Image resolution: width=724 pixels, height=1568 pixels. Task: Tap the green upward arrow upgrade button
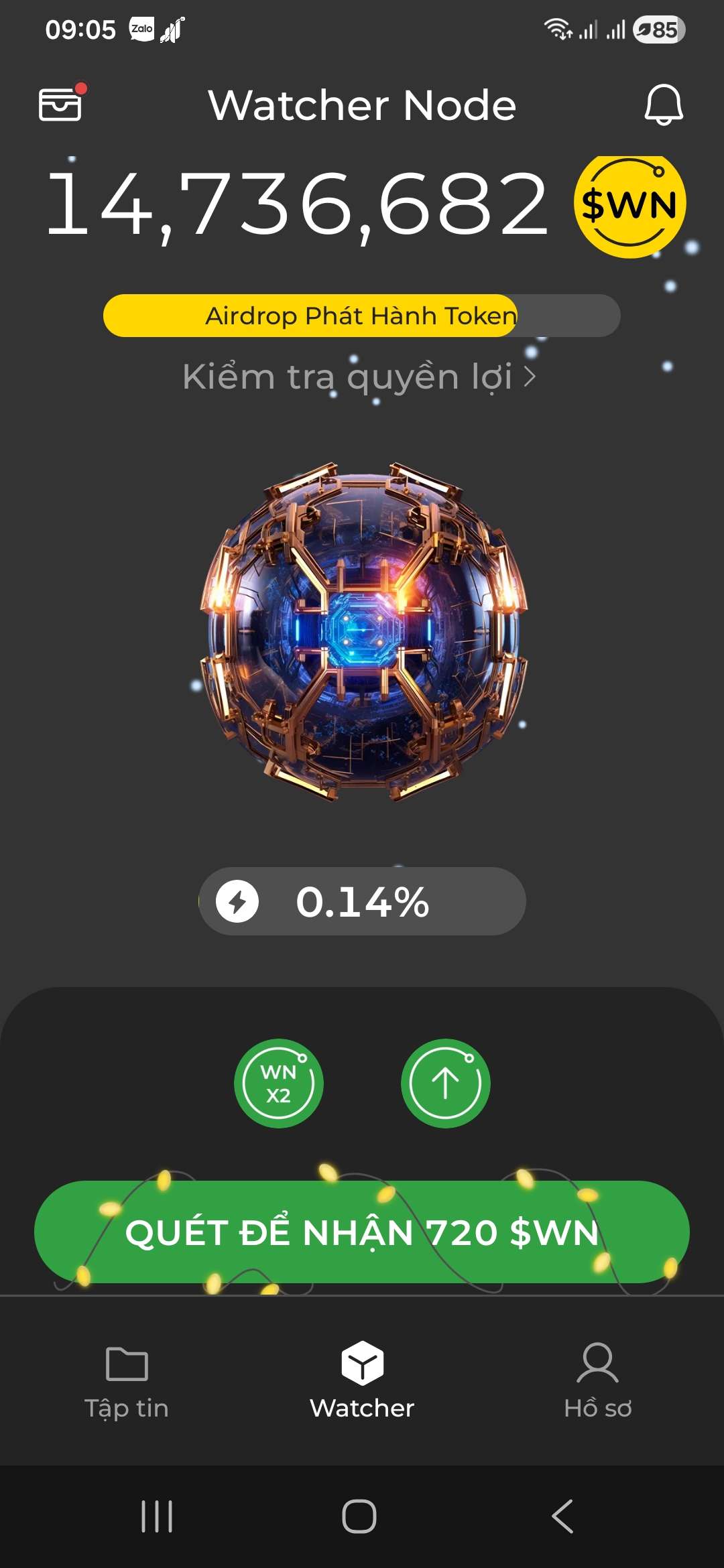point(445,1083)
